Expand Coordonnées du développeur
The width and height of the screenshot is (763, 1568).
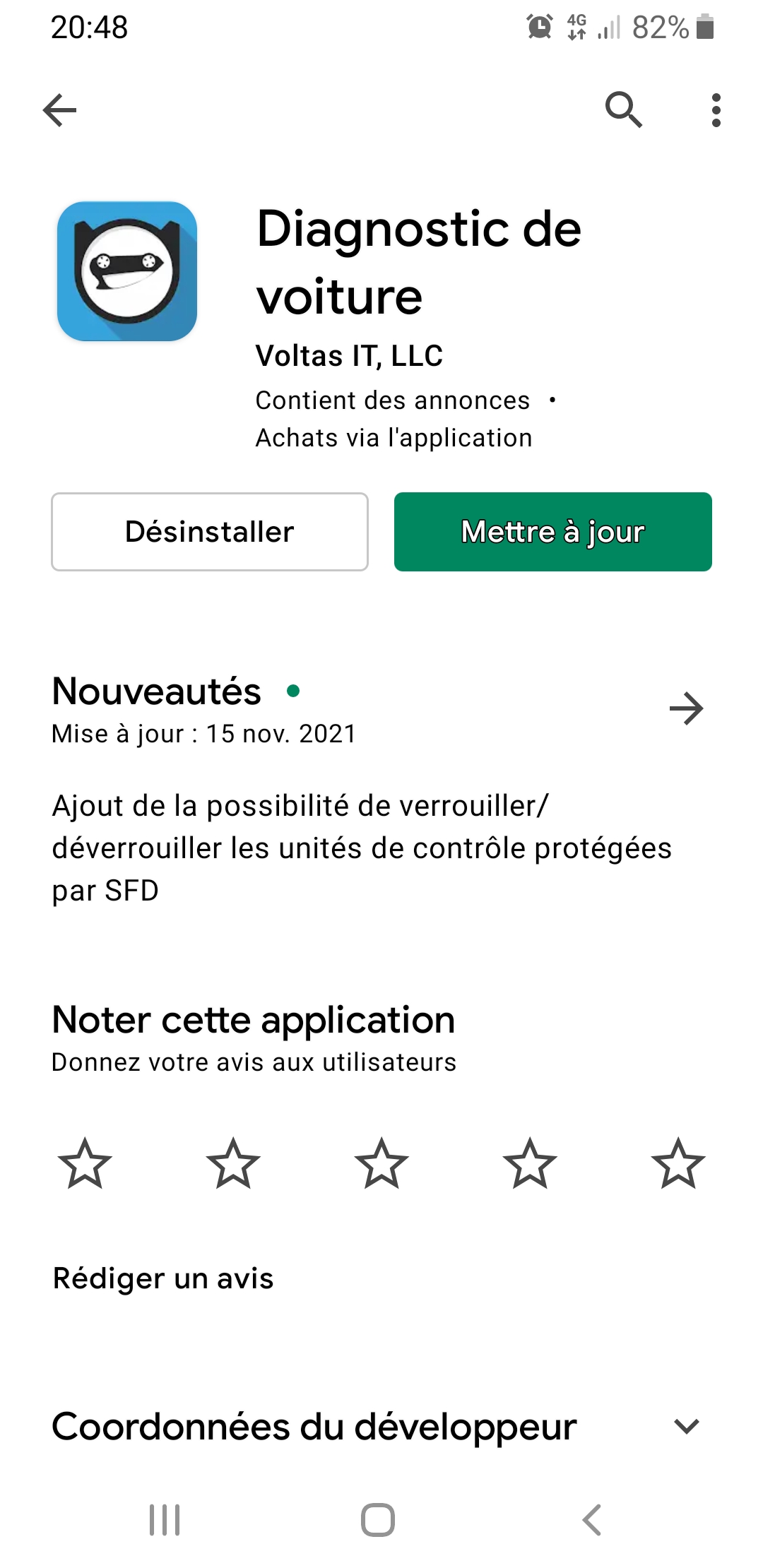[686, 1427]
